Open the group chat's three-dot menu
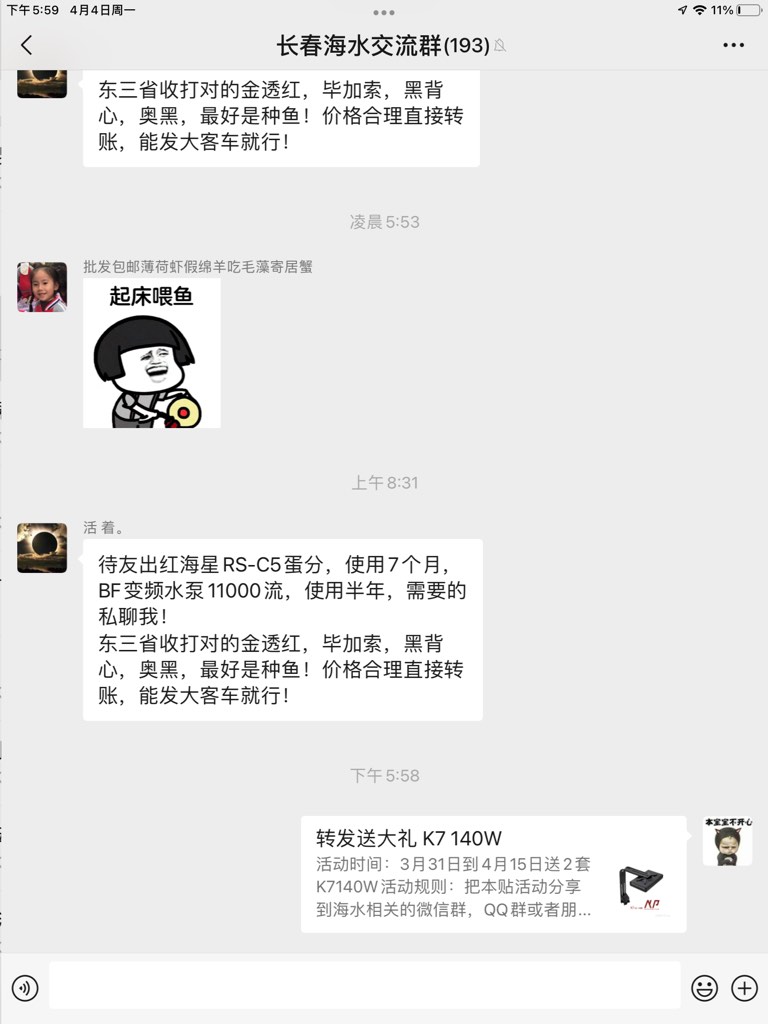This screenshot has height=1024, width=768. [733, 45]
